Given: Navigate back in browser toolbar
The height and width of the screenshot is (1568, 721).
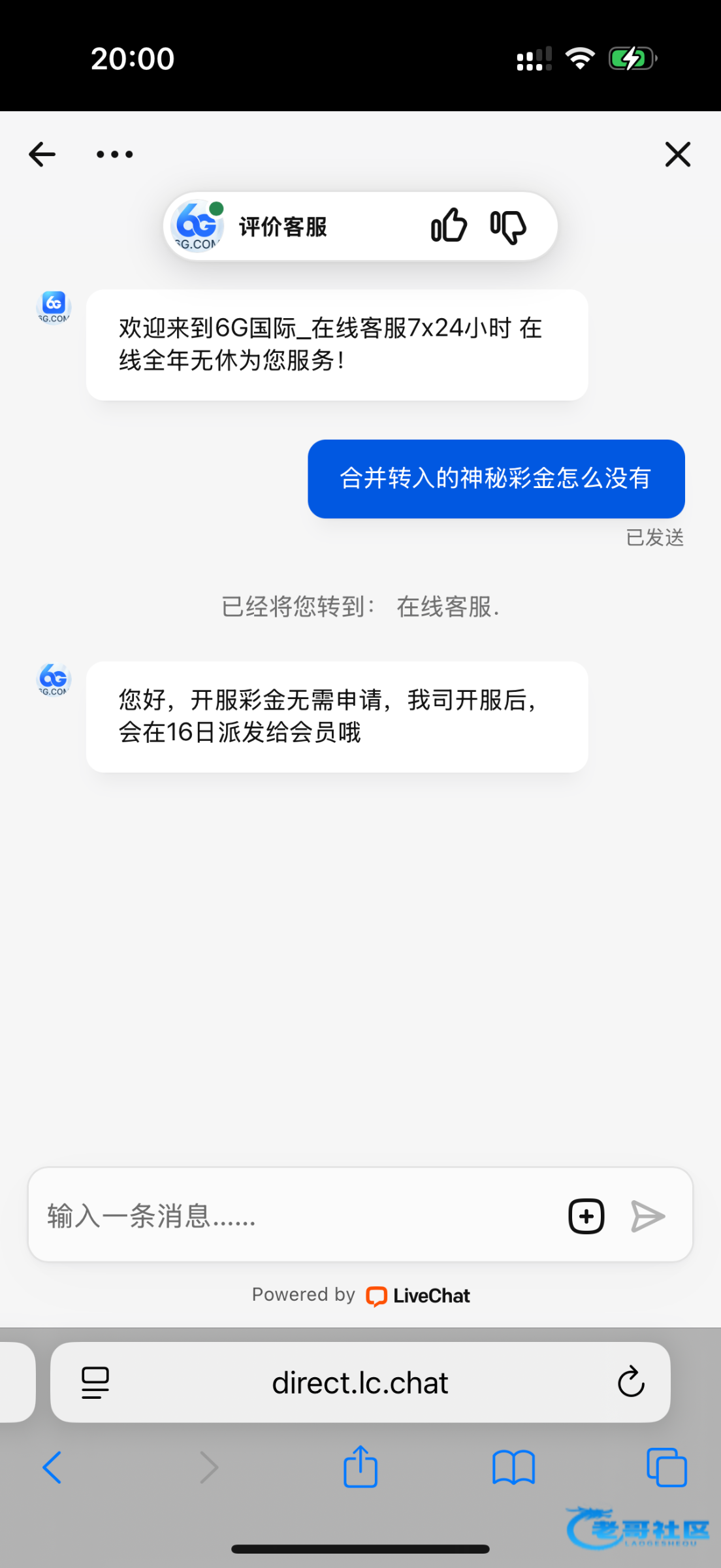Looking at the screenshot, I should point(52,1467).
